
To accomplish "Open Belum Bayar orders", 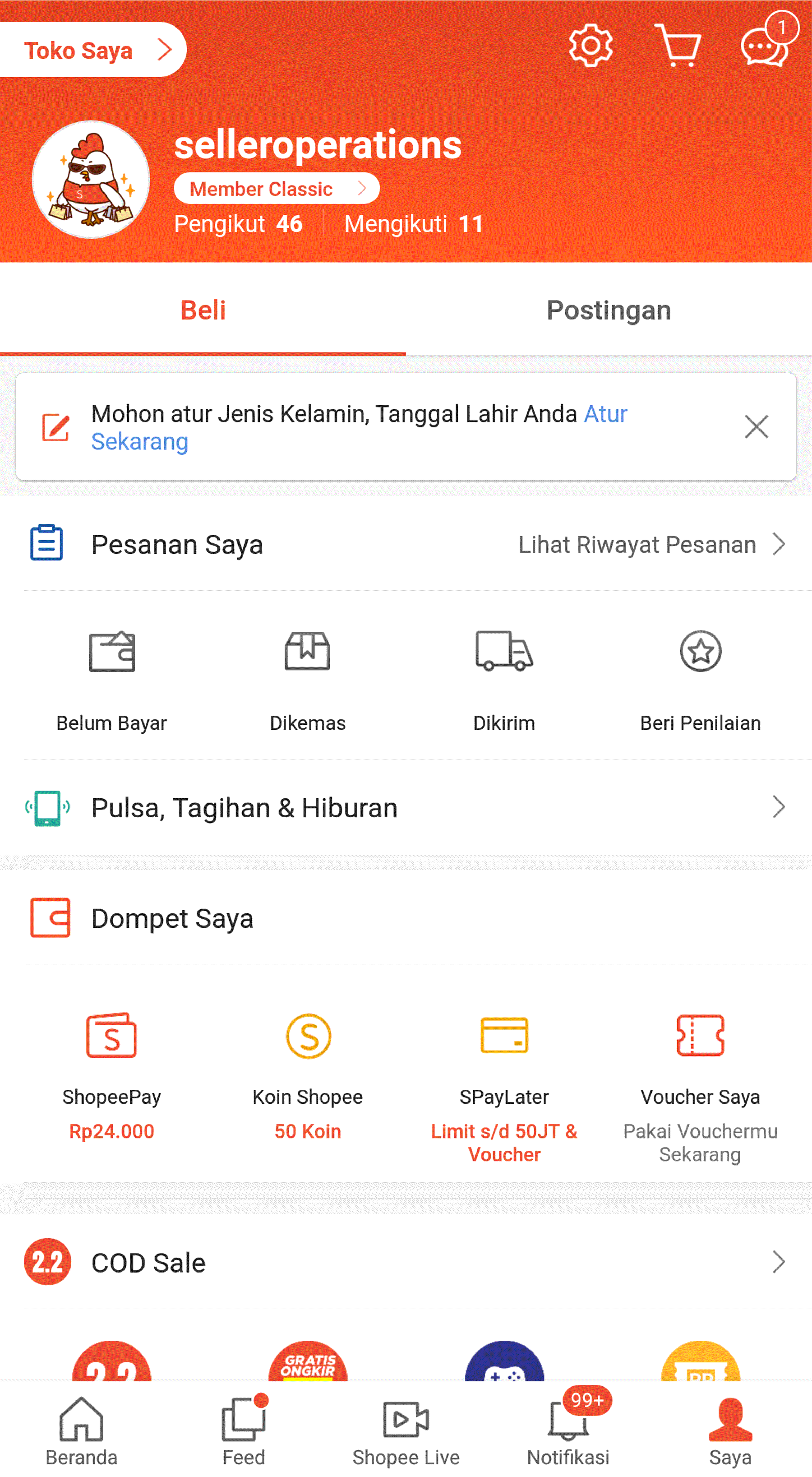I will 112,680.
